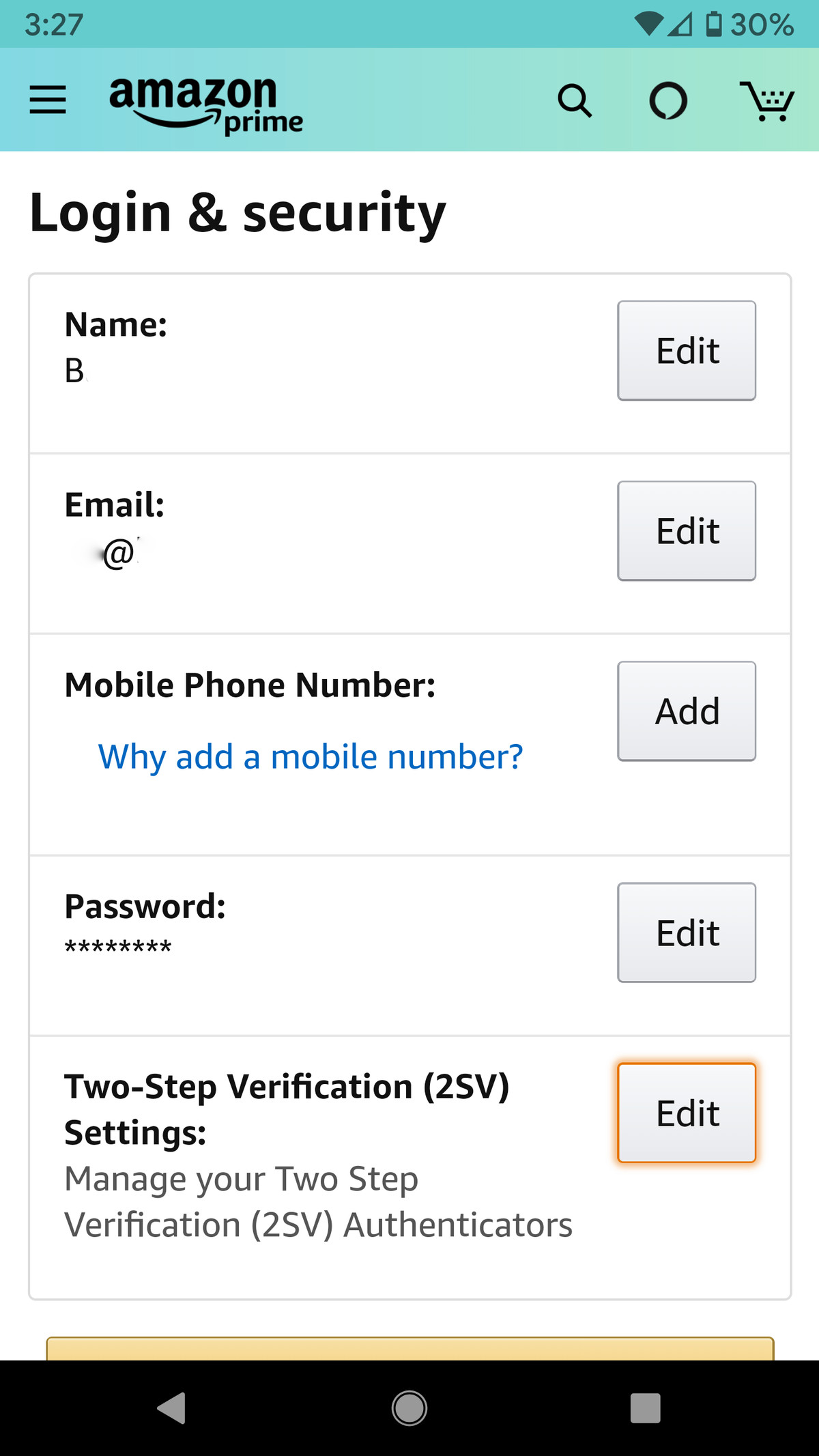Edit the password
This screenshot has width=819, height=1456.
tap(687, 932)
